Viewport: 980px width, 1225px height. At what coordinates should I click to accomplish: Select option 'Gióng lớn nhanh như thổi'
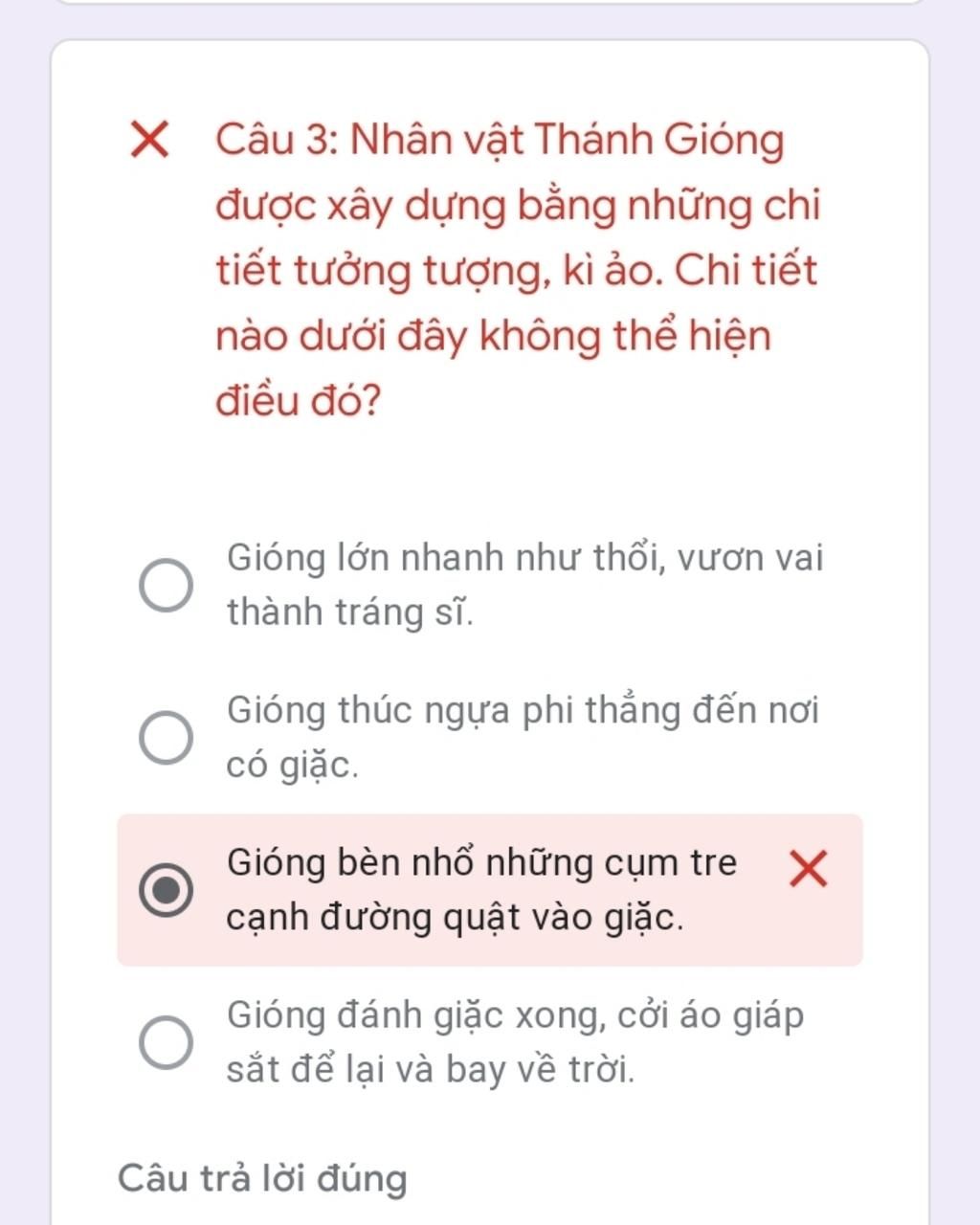pyautogui.click(x=167, y=585)
